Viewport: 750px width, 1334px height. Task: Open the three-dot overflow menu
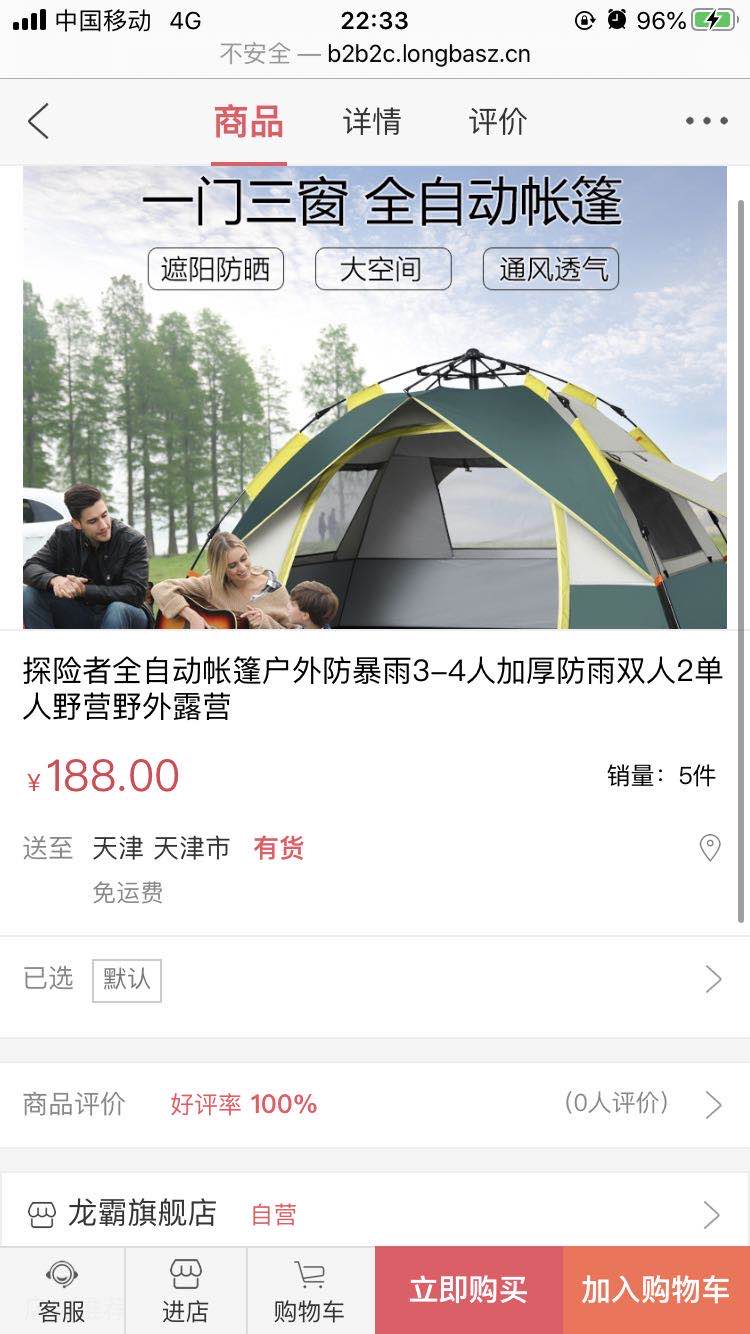tap(706, 122)
